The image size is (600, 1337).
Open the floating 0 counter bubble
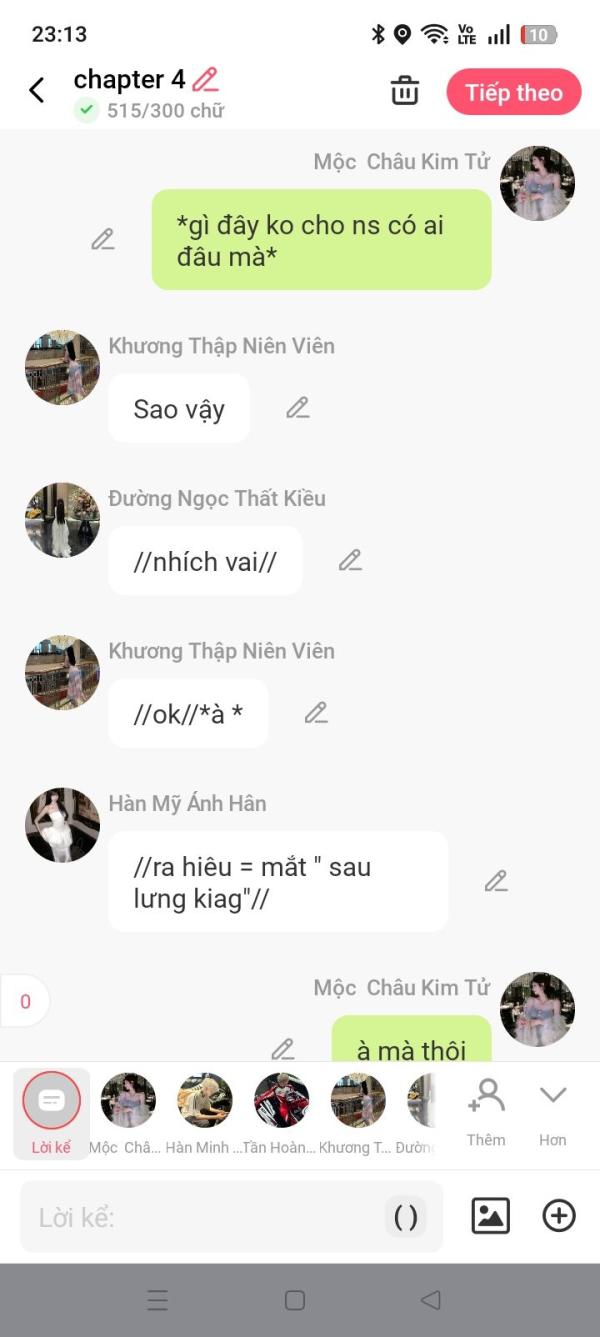25,1001
